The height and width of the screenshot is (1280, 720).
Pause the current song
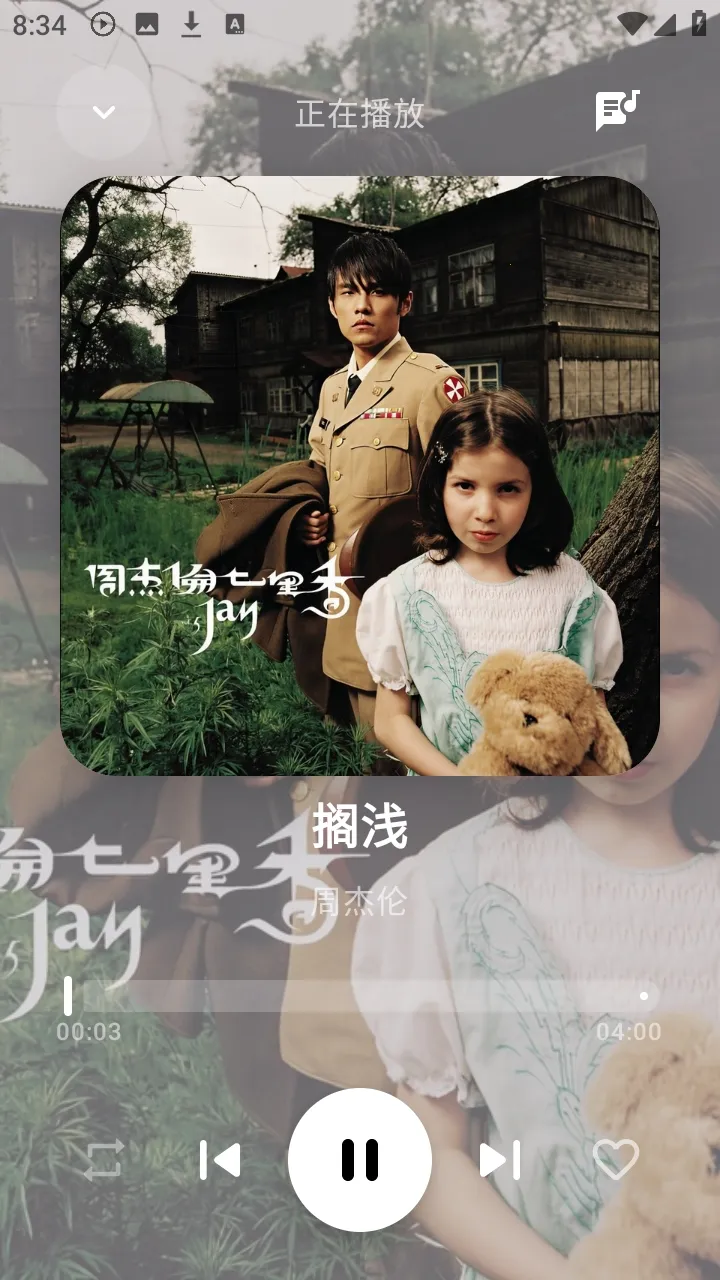click(360, 1160)
